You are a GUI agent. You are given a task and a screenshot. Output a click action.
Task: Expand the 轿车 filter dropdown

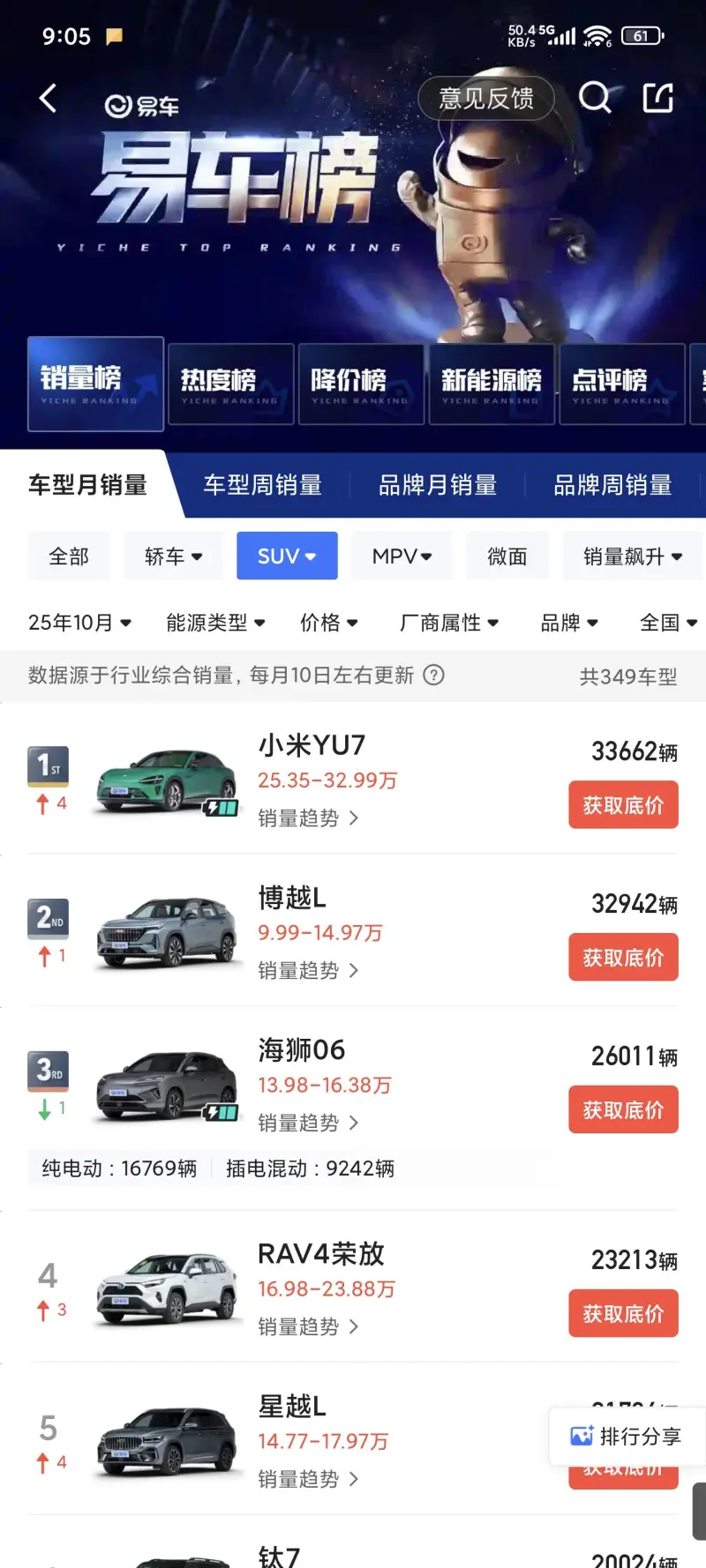click(173, 556)
